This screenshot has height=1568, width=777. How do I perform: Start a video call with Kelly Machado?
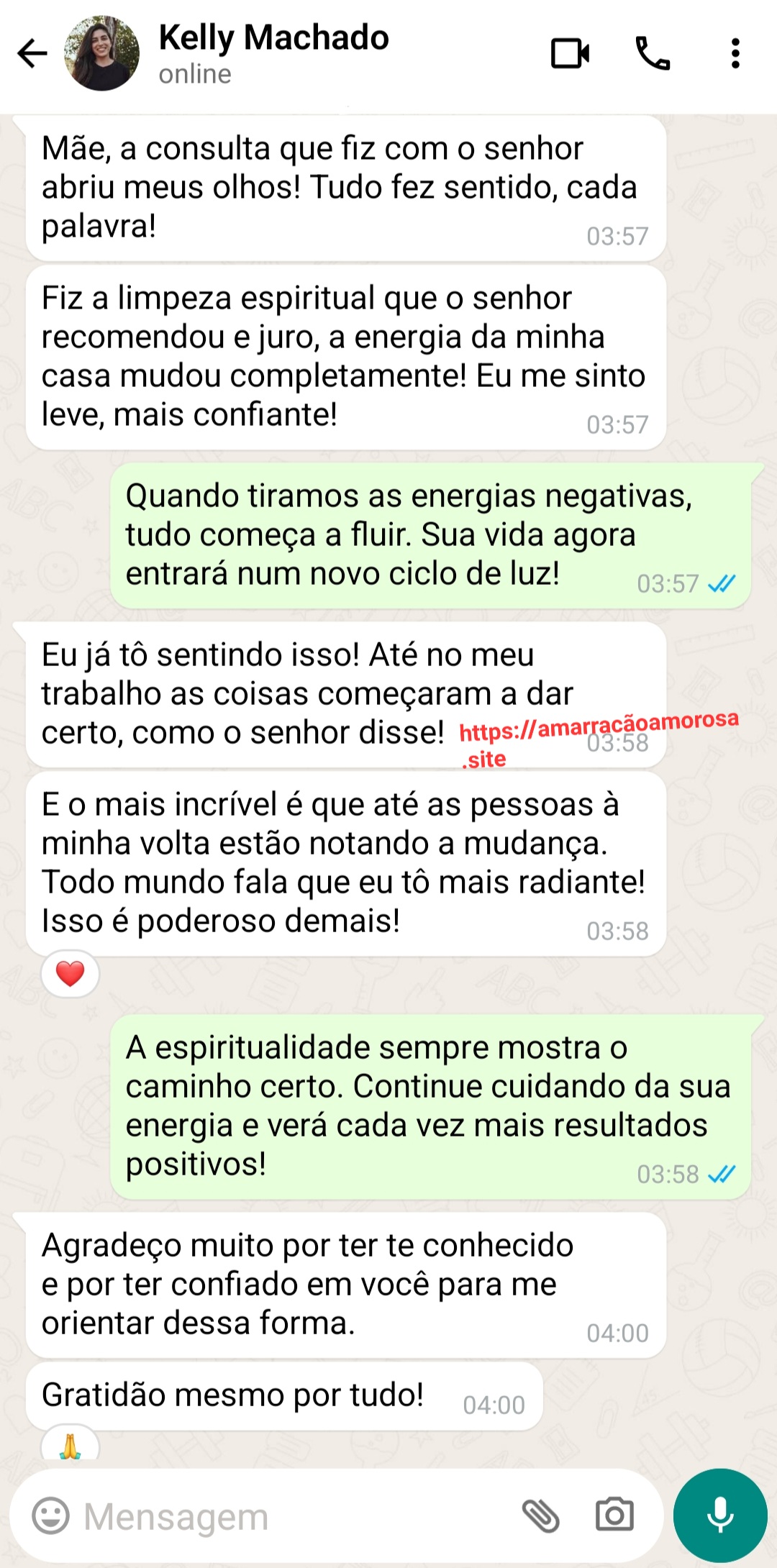[572, 54]
